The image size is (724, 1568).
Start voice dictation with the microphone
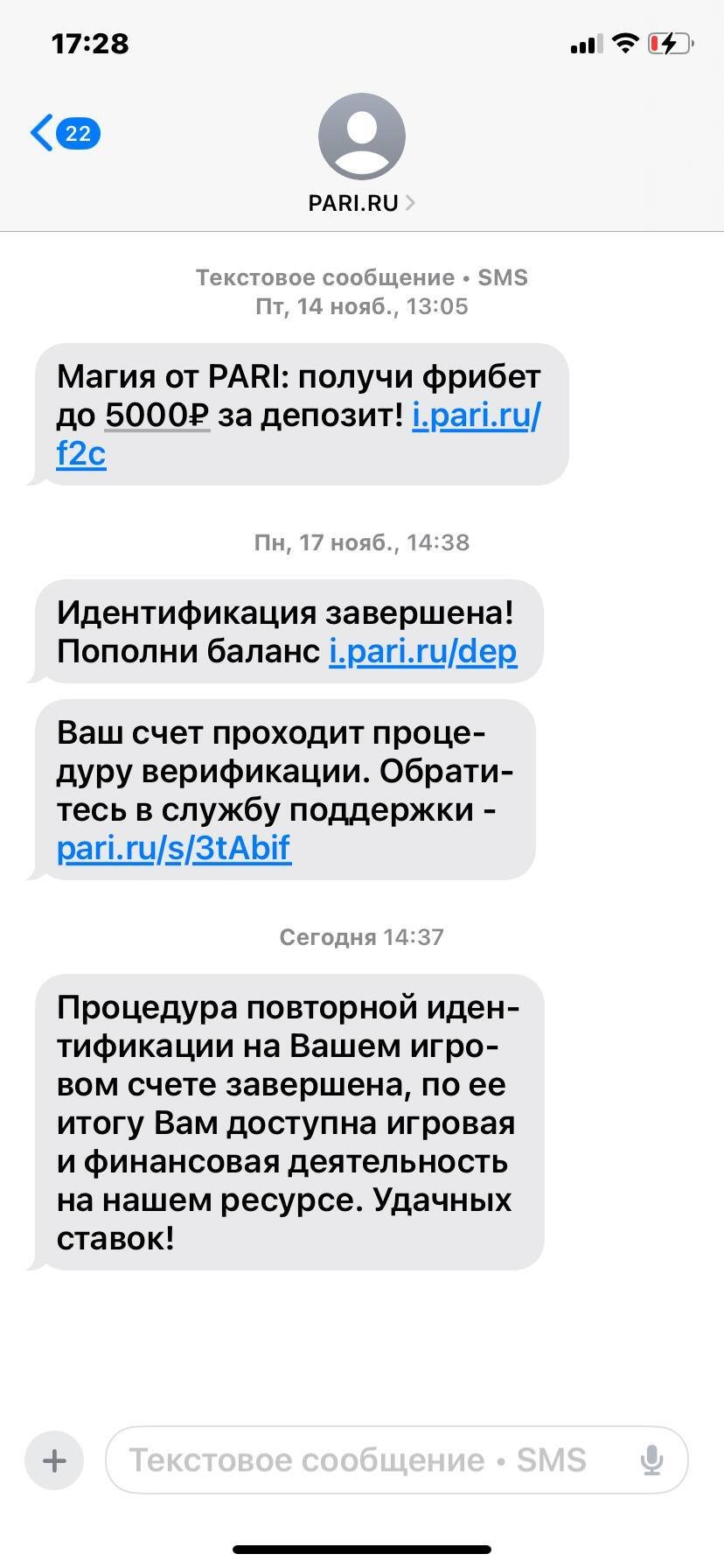(x=651, y=1460)
